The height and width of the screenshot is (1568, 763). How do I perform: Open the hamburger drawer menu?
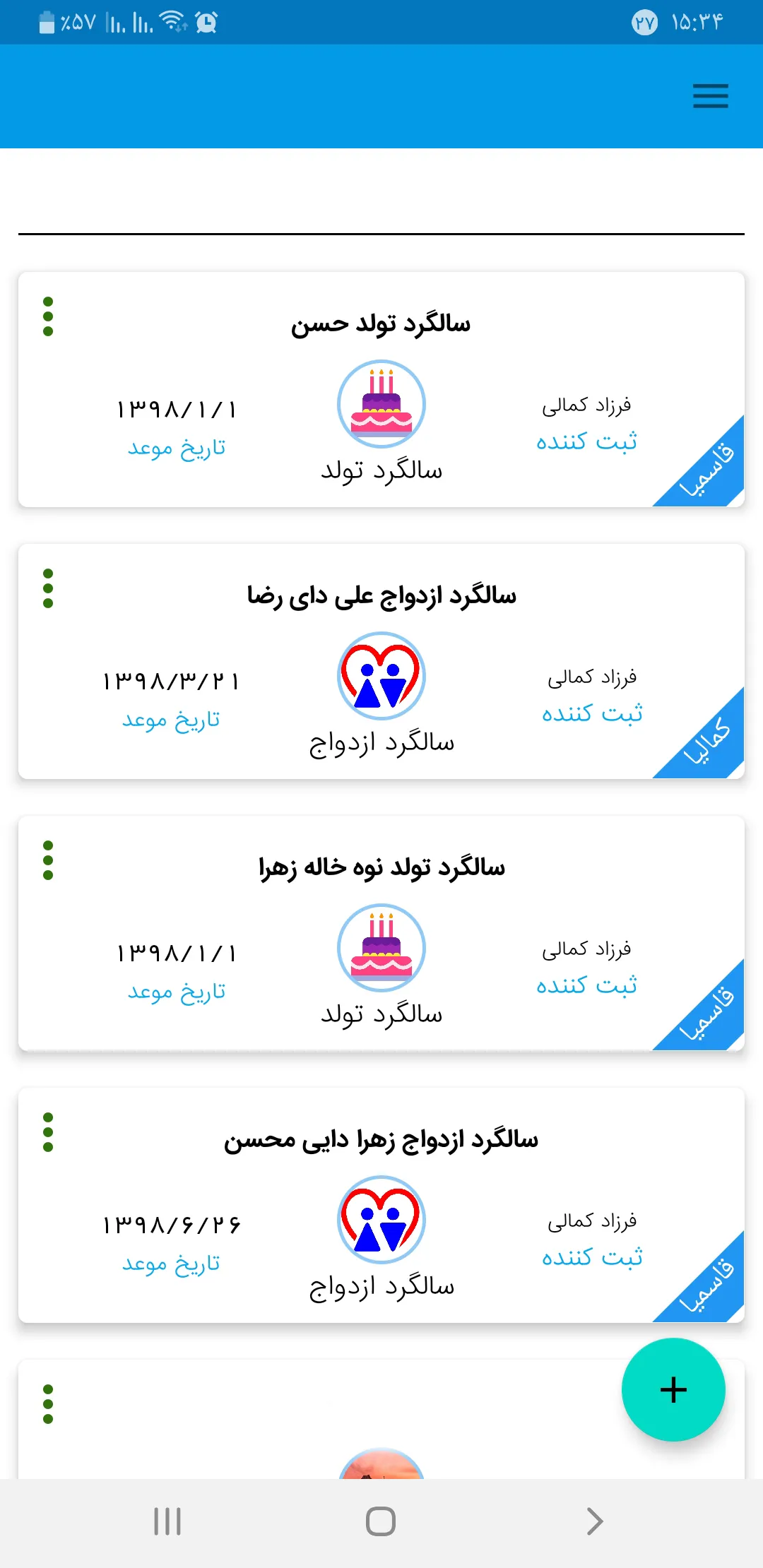tap(710, 96)
